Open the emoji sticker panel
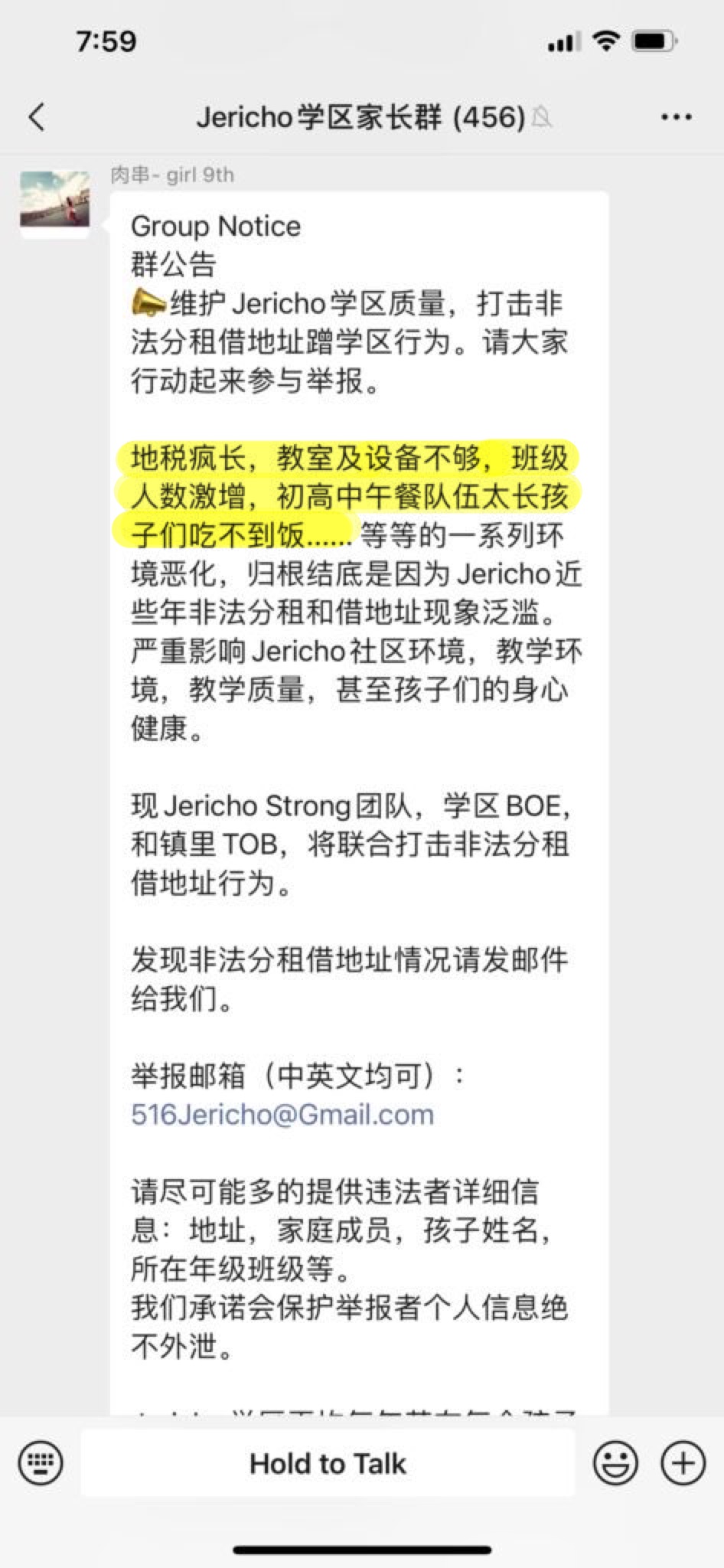This screenshot has width=724, height=1568. point(615,1463)
